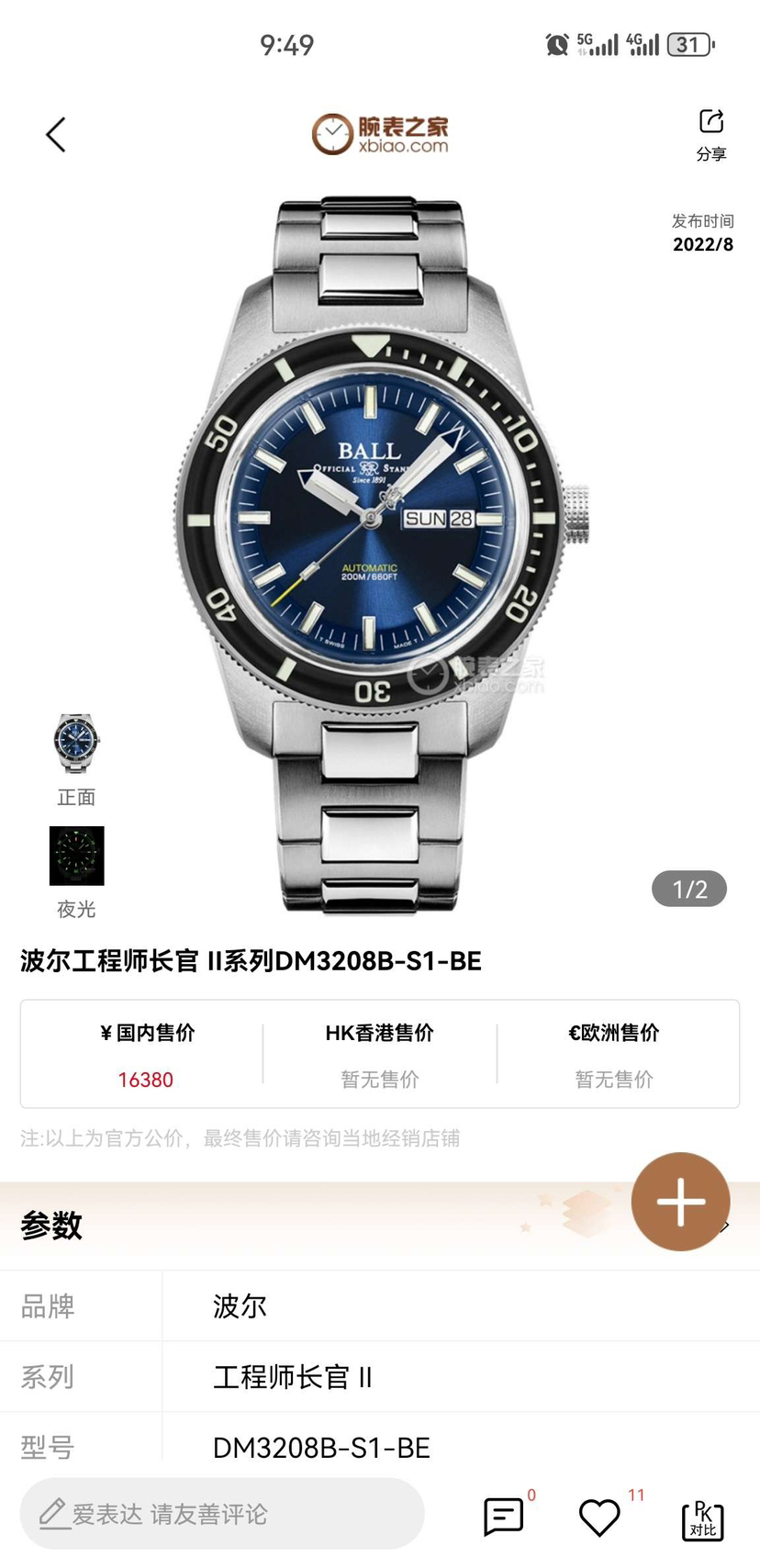This screenshot has width=760, height=1568.
Task: Open the main watch image
Action: click(380, 551)
